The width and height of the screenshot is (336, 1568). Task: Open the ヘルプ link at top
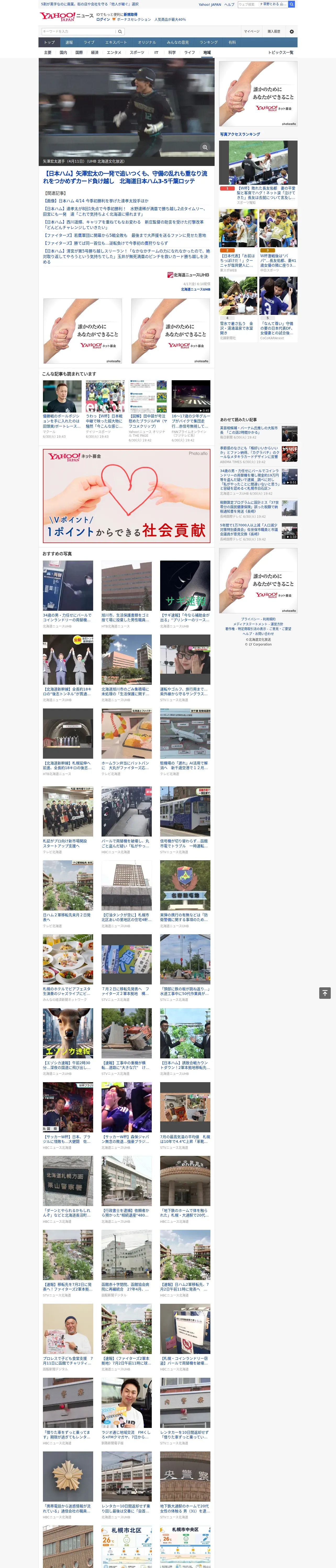tap(229, 4)
